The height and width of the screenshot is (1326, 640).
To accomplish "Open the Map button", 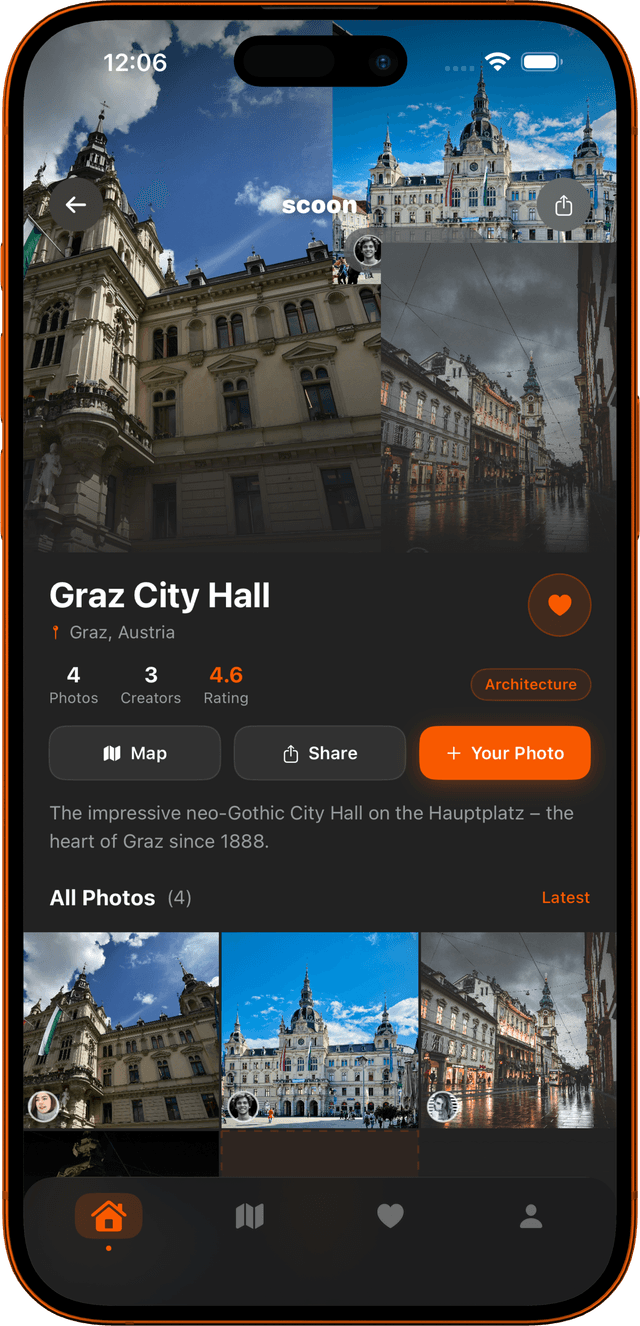I will 135,753.
